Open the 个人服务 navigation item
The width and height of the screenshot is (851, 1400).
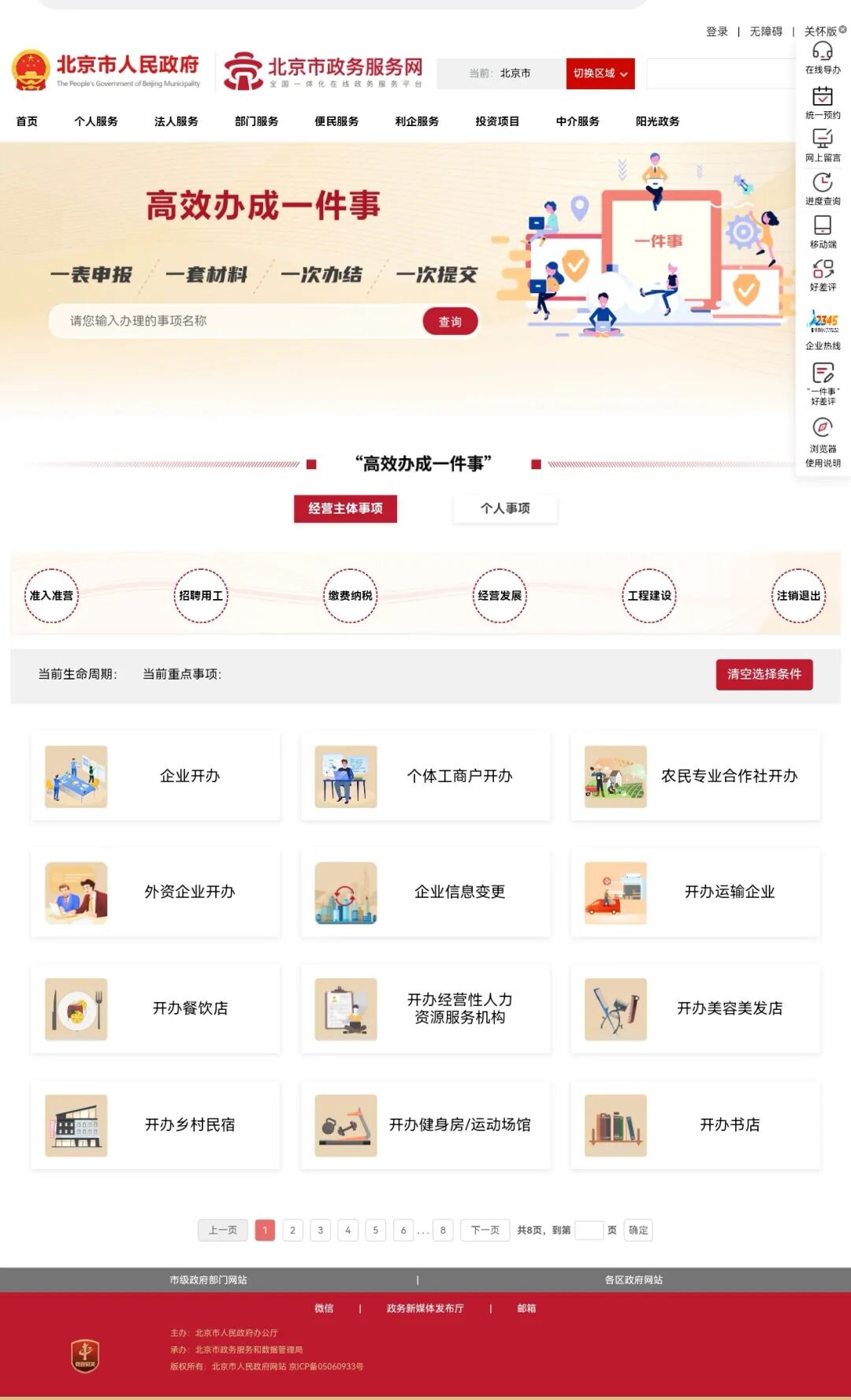96,121
